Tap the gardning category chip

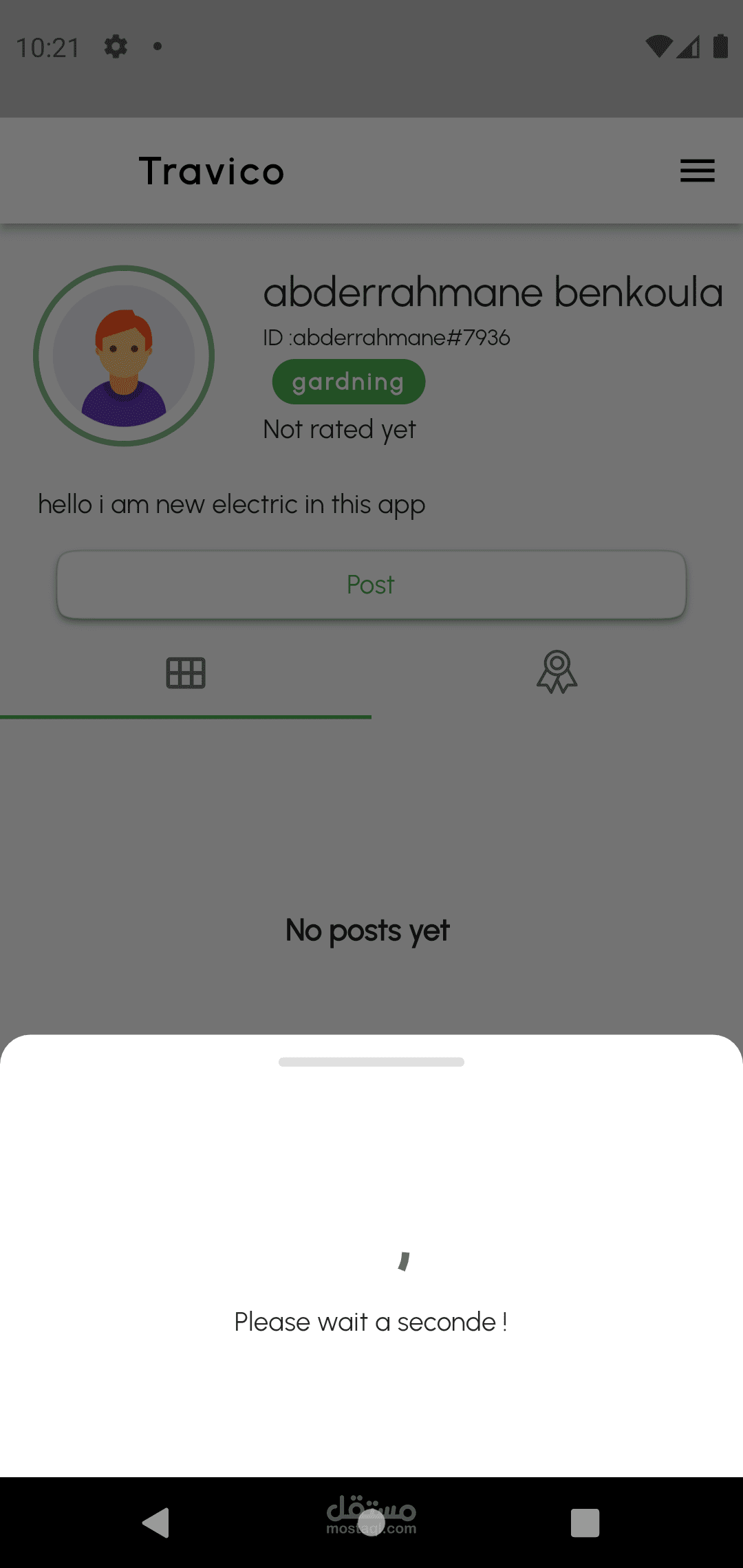[x=349, y=382]
